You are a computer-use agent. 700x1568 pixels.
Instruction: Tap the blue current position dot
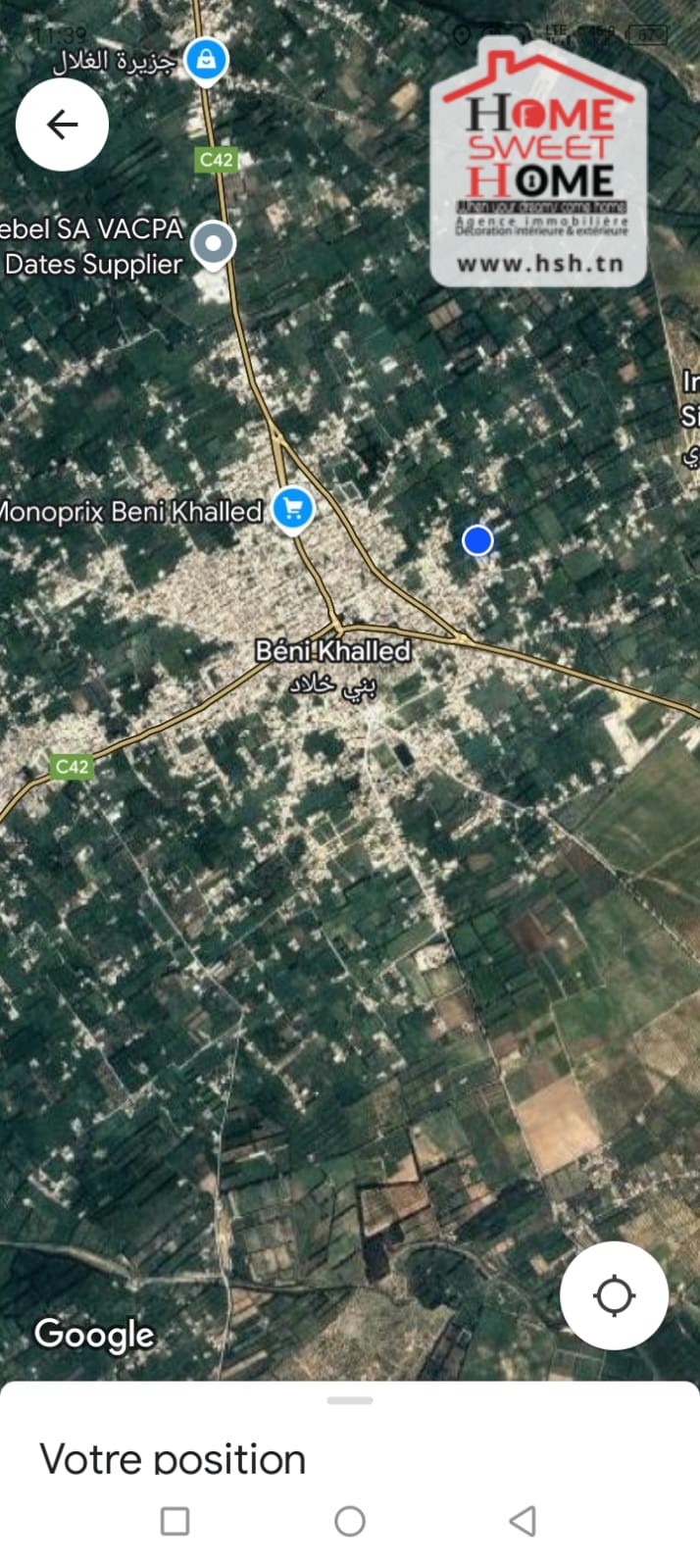coord(477,539)
